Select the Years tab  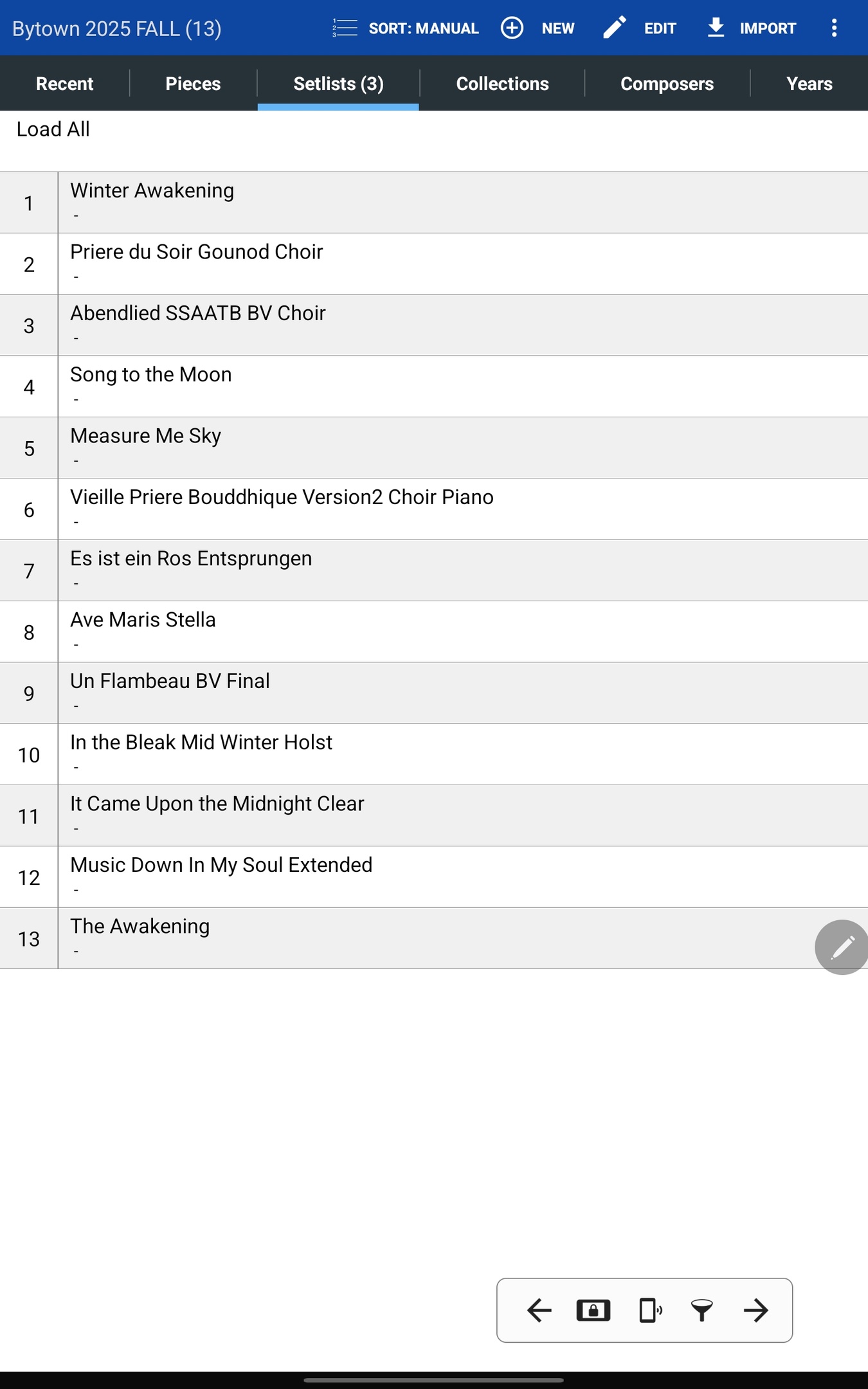(809, 84)
